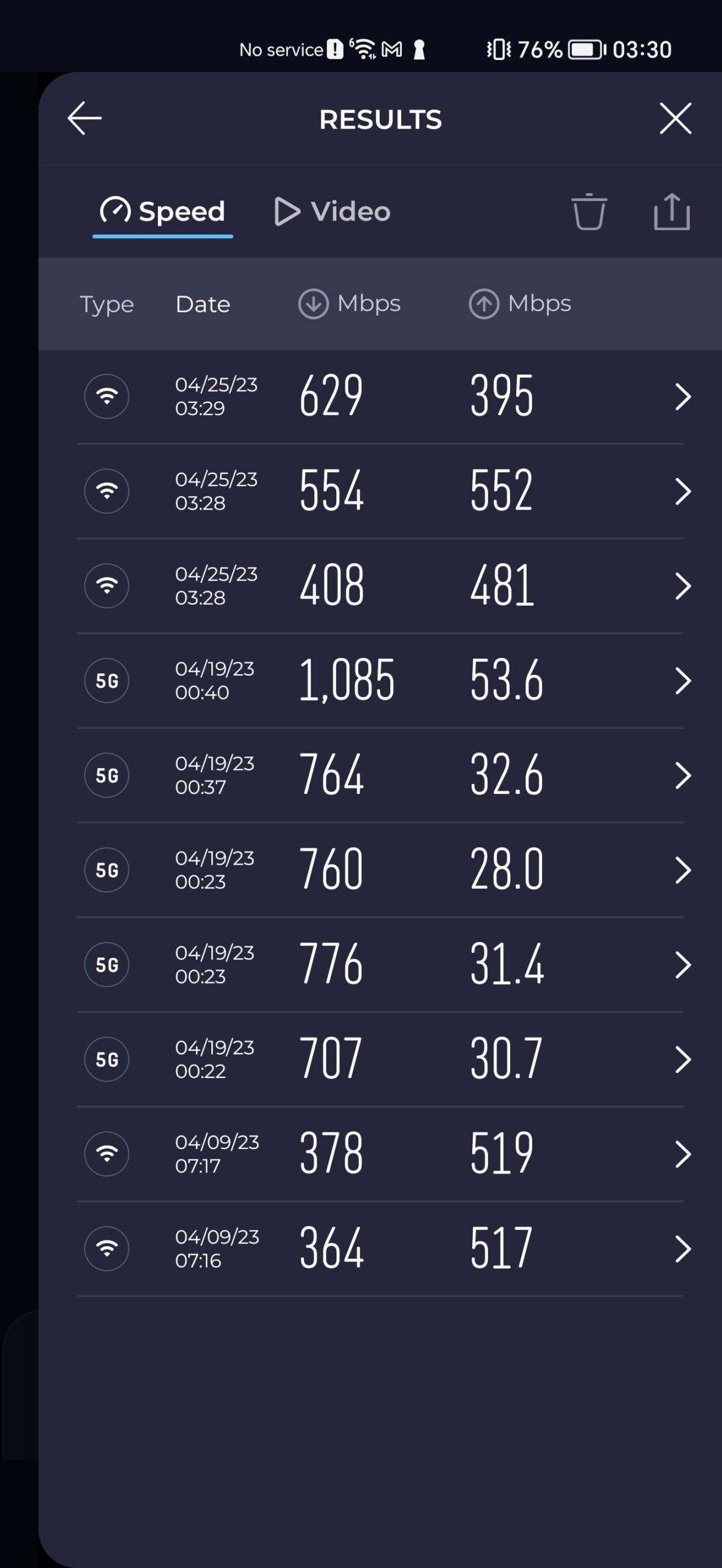This screenshot has width=722, height=1568.
Task: Open the 629 Mbps download result
Action: [x=380, y=397]
